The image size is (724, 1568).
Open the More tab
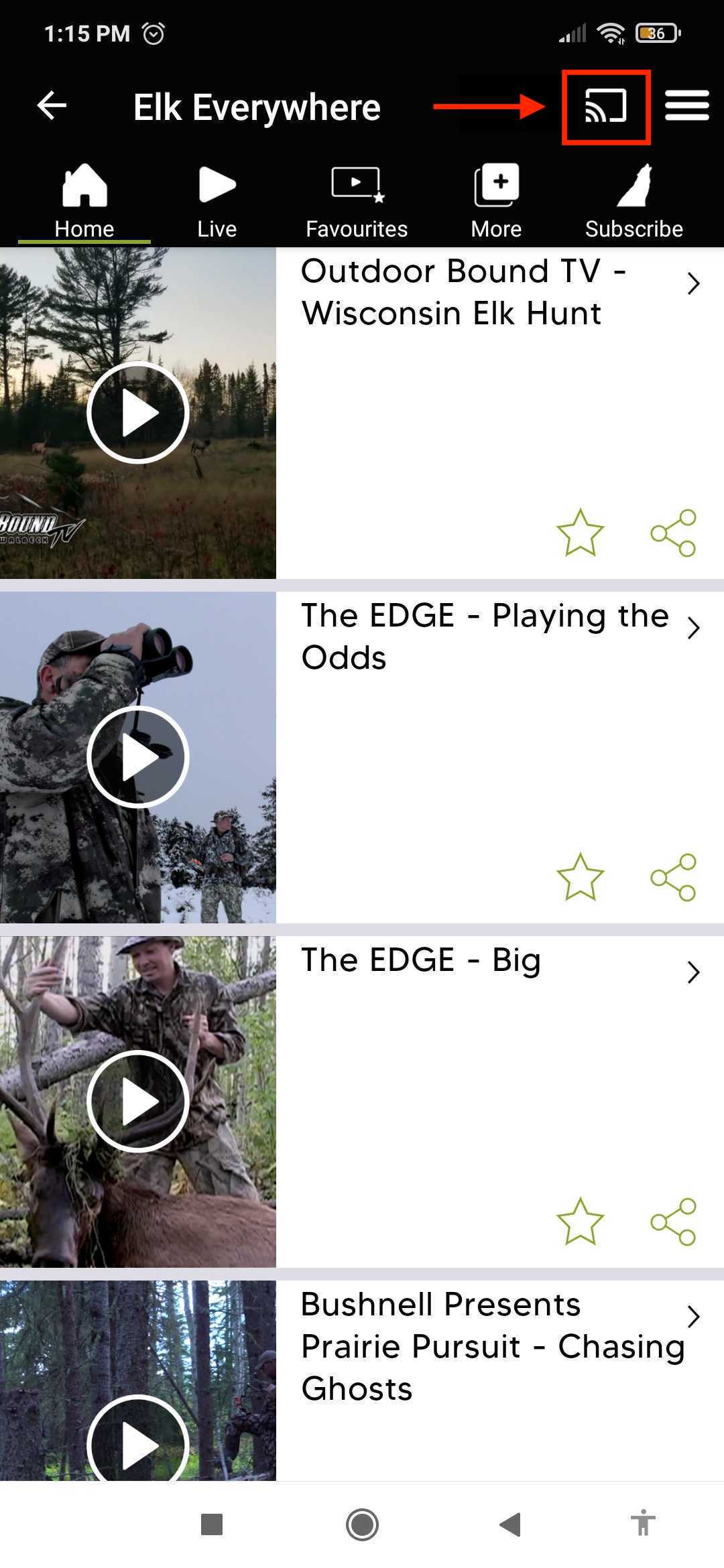496,201
